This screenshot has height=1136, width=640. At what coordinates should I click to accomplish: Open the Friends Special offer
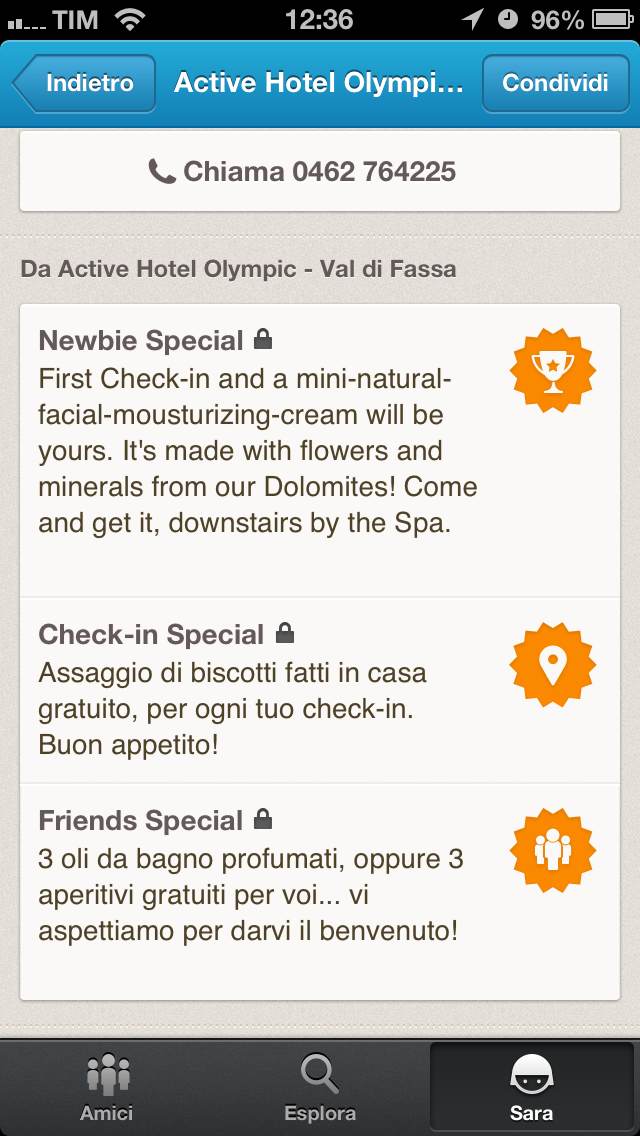pyautogui.click(x=320, y=876)
